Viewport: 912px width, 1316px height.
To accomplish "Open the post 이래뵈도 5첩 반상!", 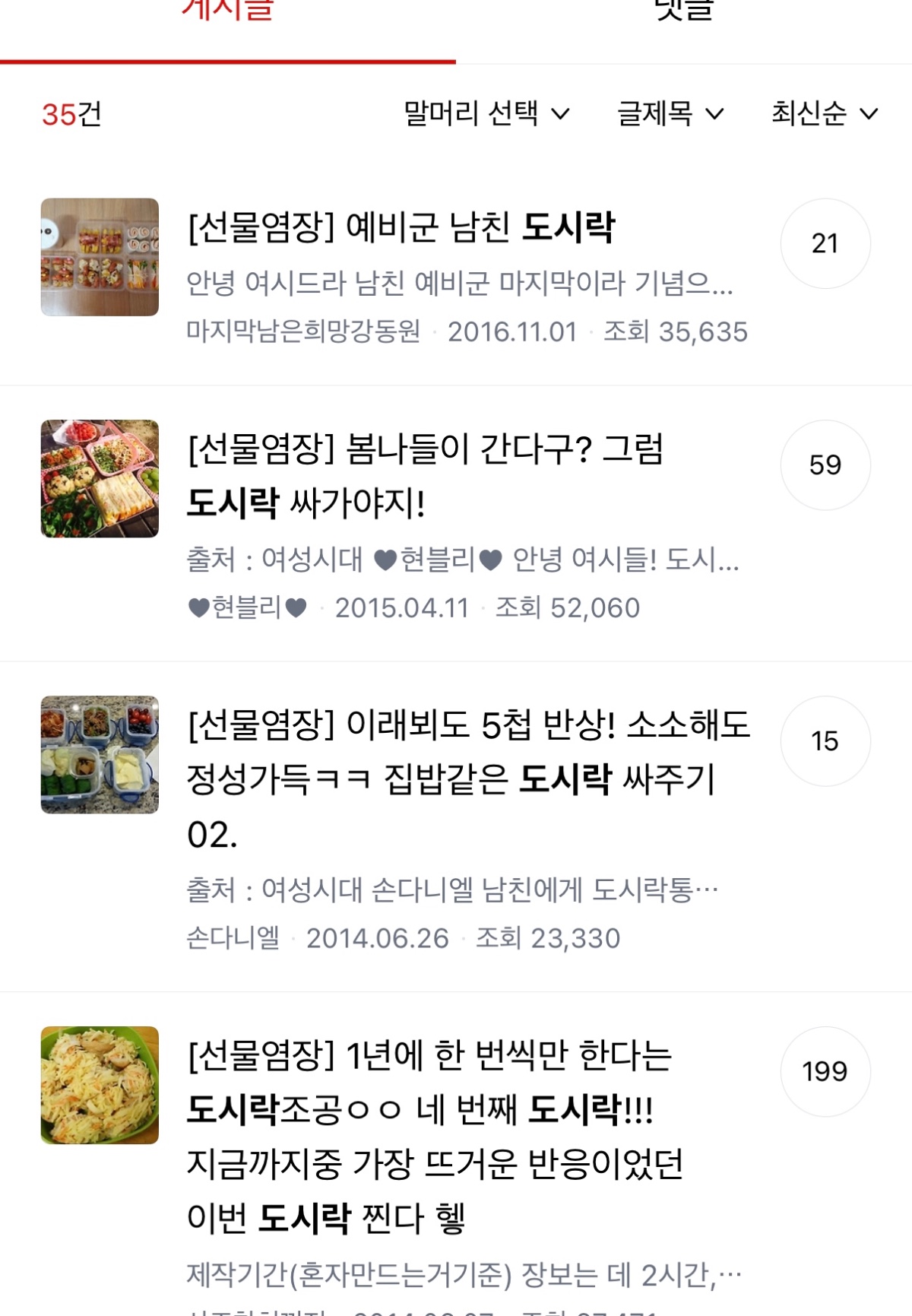I will (467, 779).
